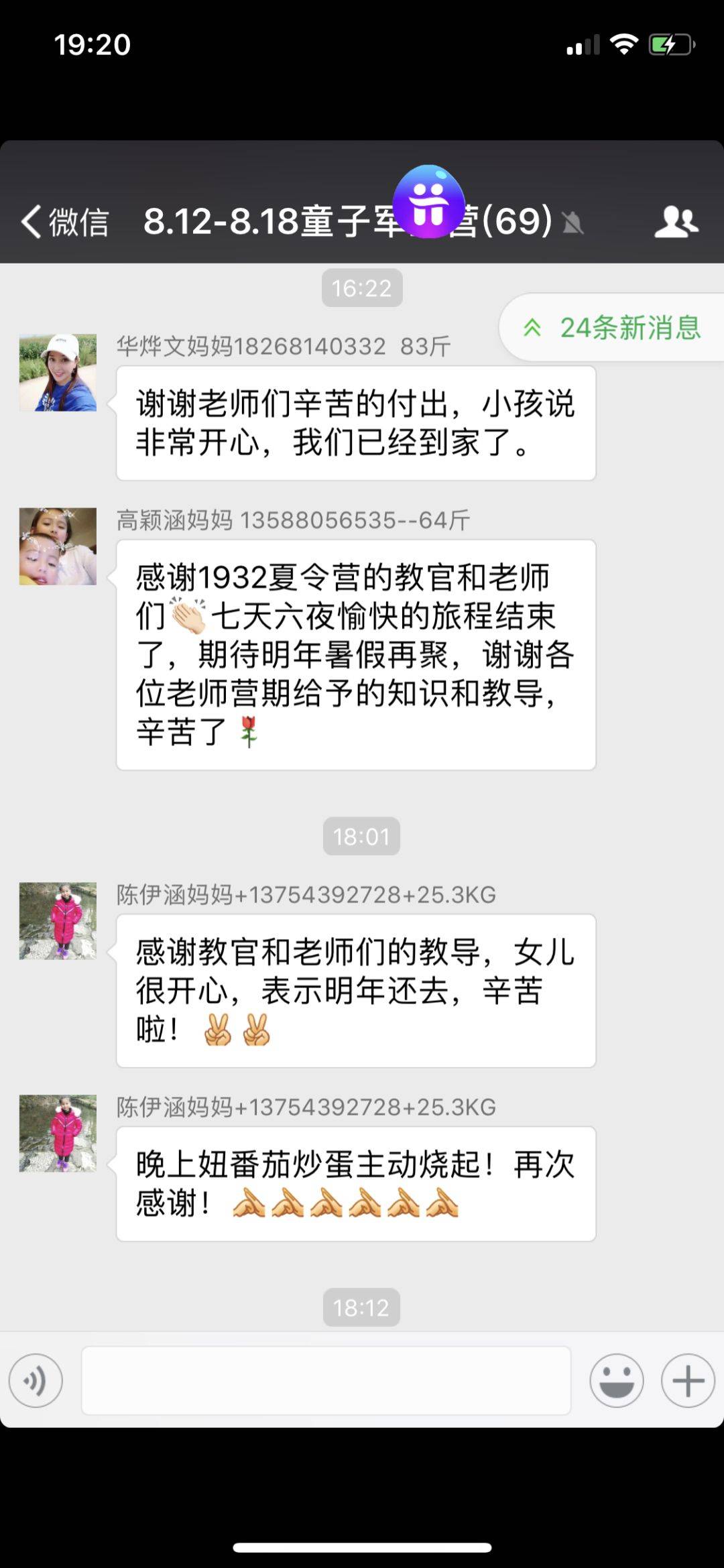The height and width of the screenshot is (1568, 724).
Task: Open 高颖涵妈妈's profile avatar
Action: pyautogui.click(x=58, y=546)
